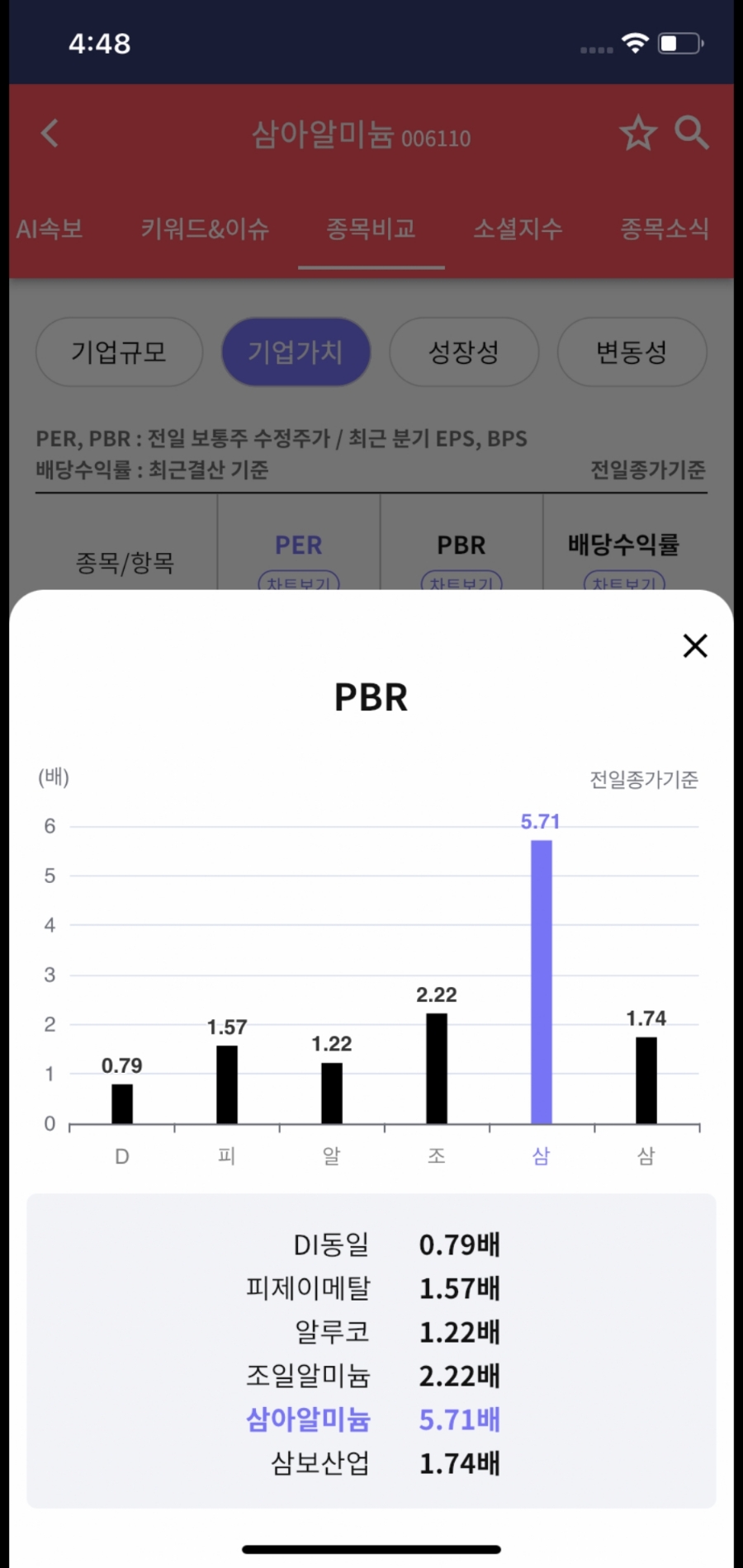Image resolution: width=743 pixels, height=1568 pixels.
Task: Select the 기업규모 chip
Action: (x=119, y=352)
